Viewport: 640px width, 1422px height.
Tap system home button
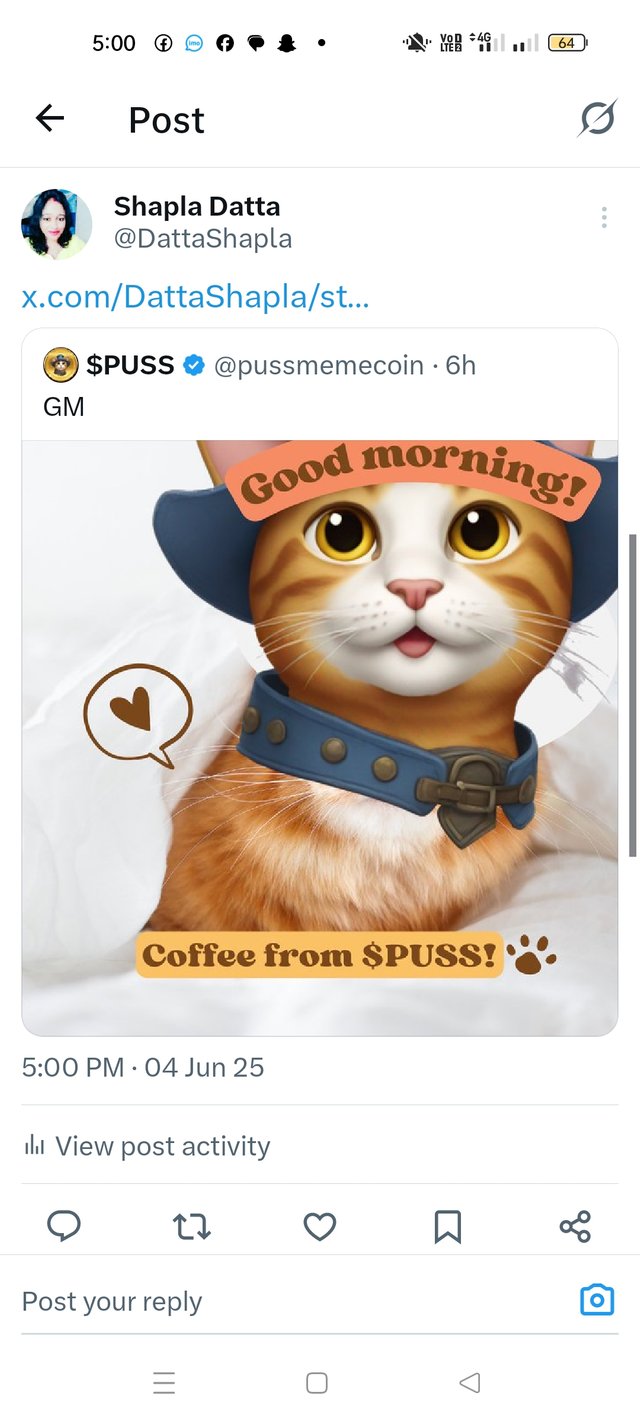click(317, 1383)
